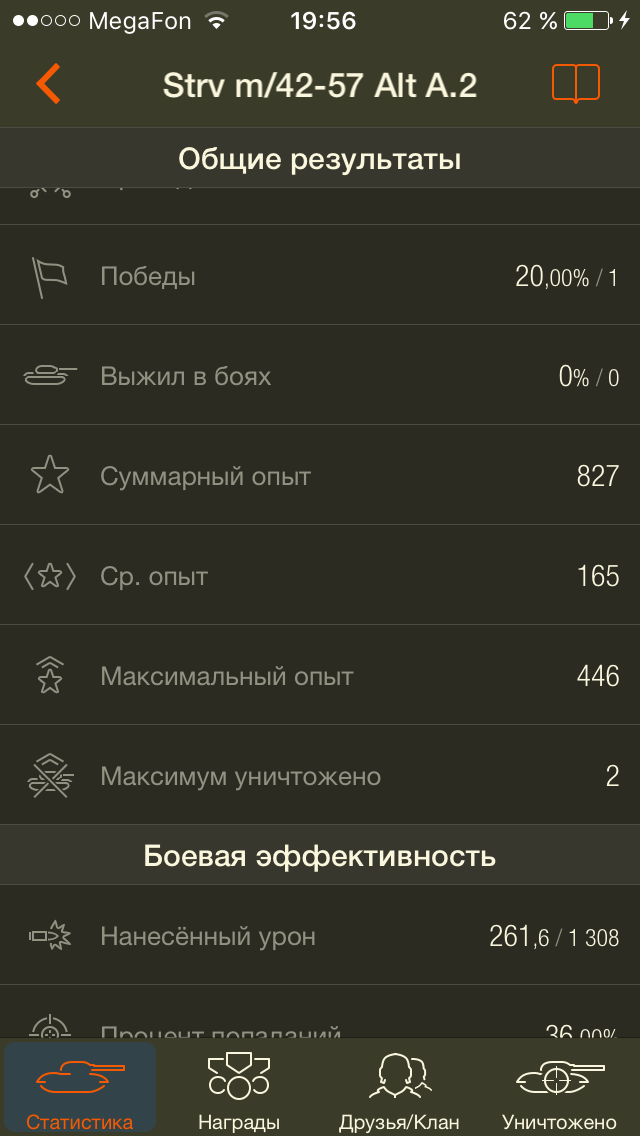This screenshot has width=640, height=1136.
Task: Go back using the orange arrow
Action: (48, 85)
